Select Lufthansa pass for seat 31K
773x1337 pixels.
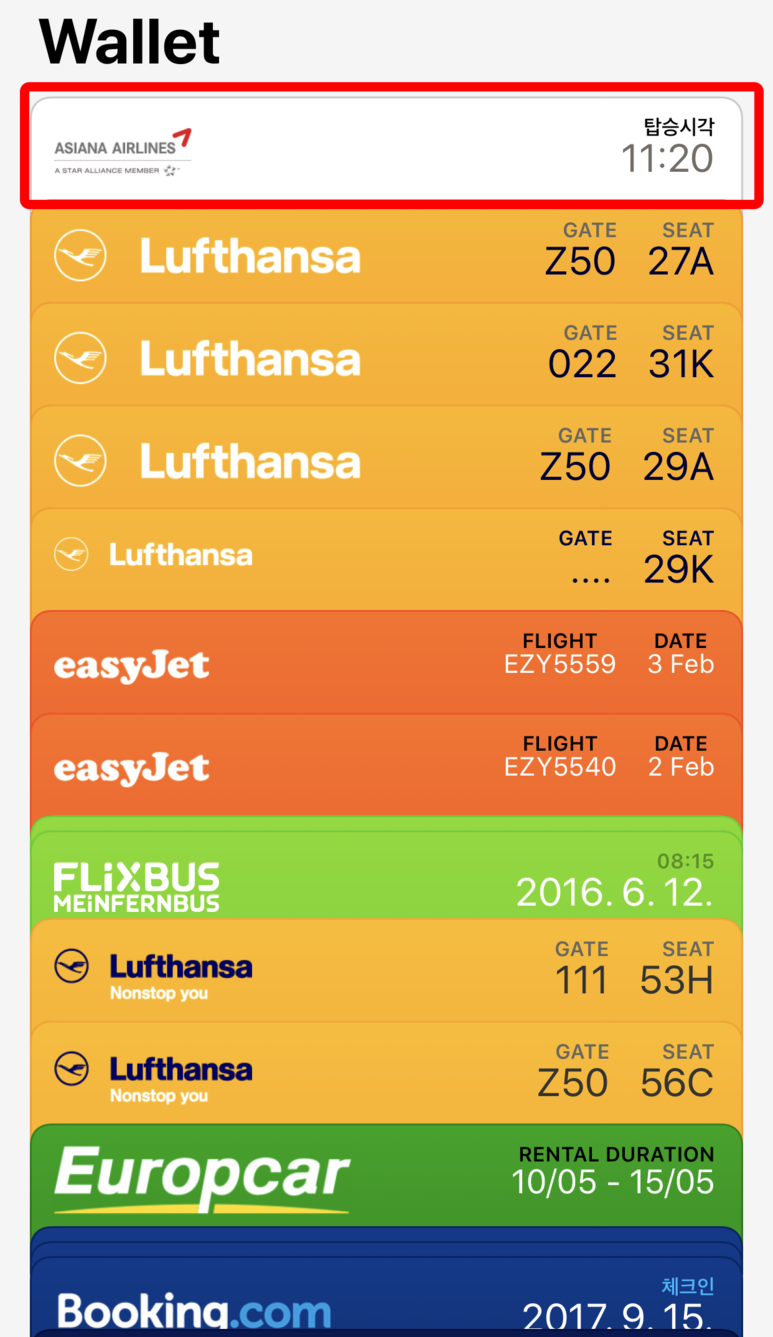(386, 356)
